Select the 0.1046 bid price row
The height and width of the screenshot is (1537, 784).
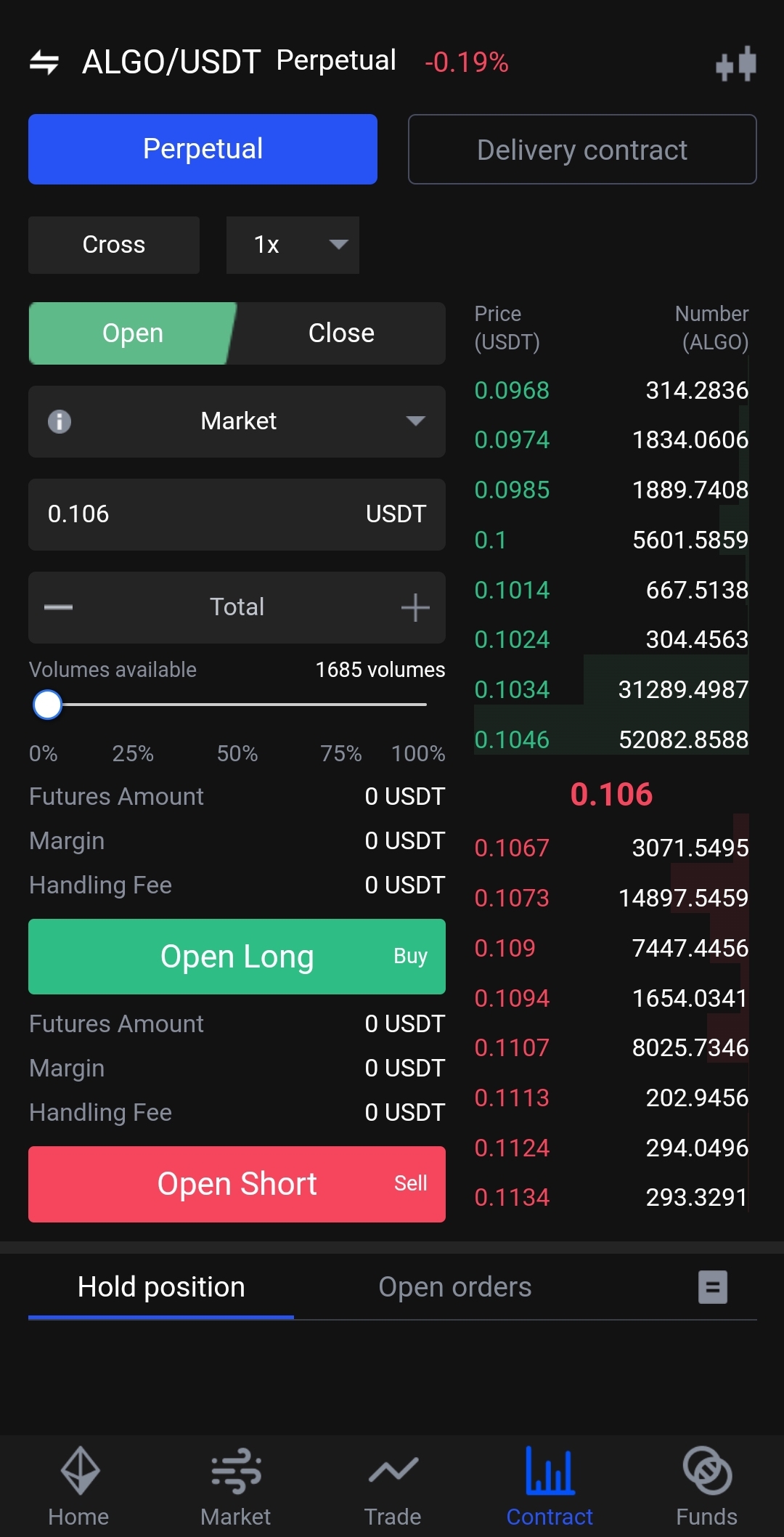[611, 739]
